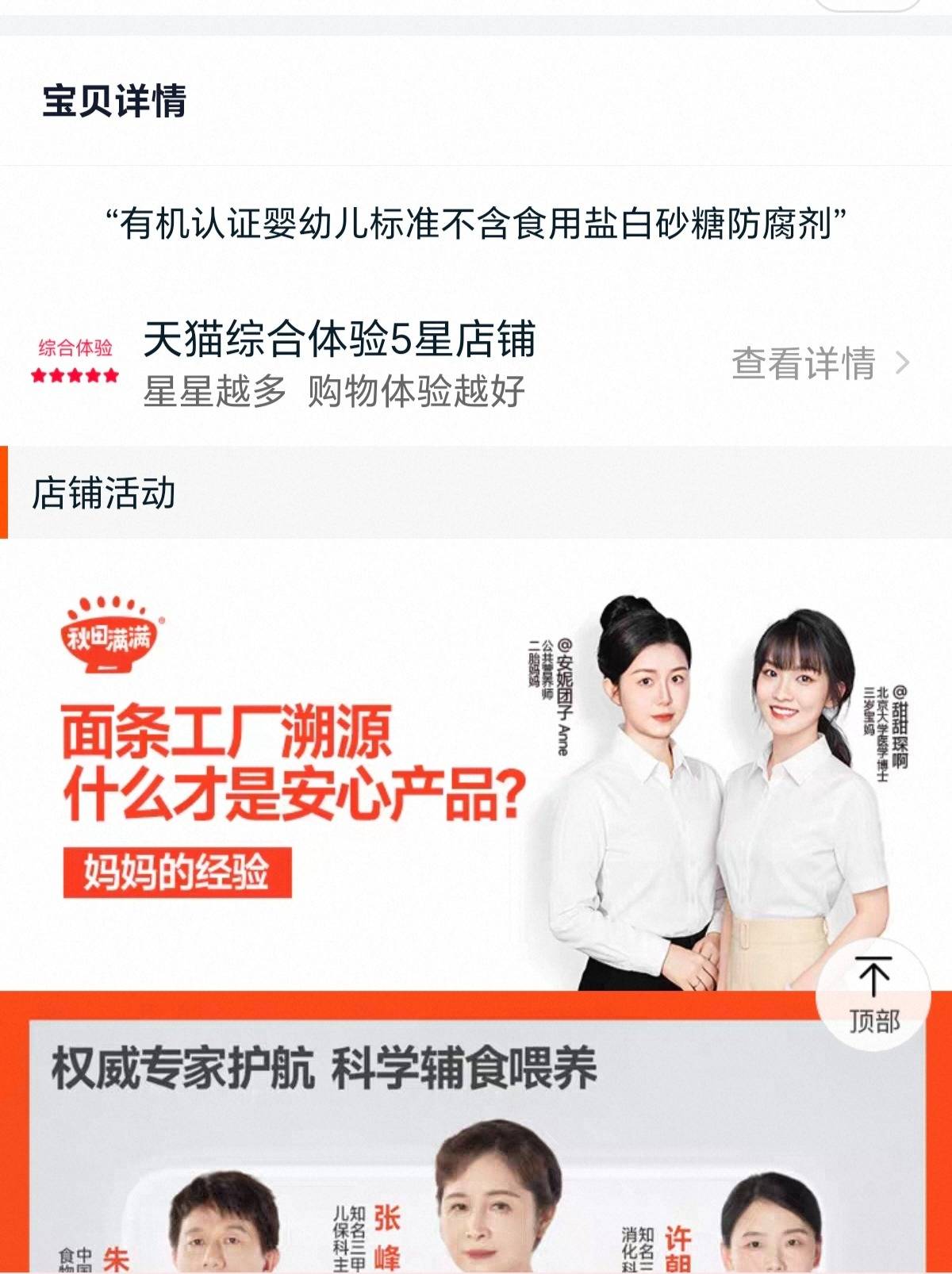Image resolution: width=952 pixels, height=1274 pixels.
Task: Jump back to top with 顶部 button
Action: 873,995
